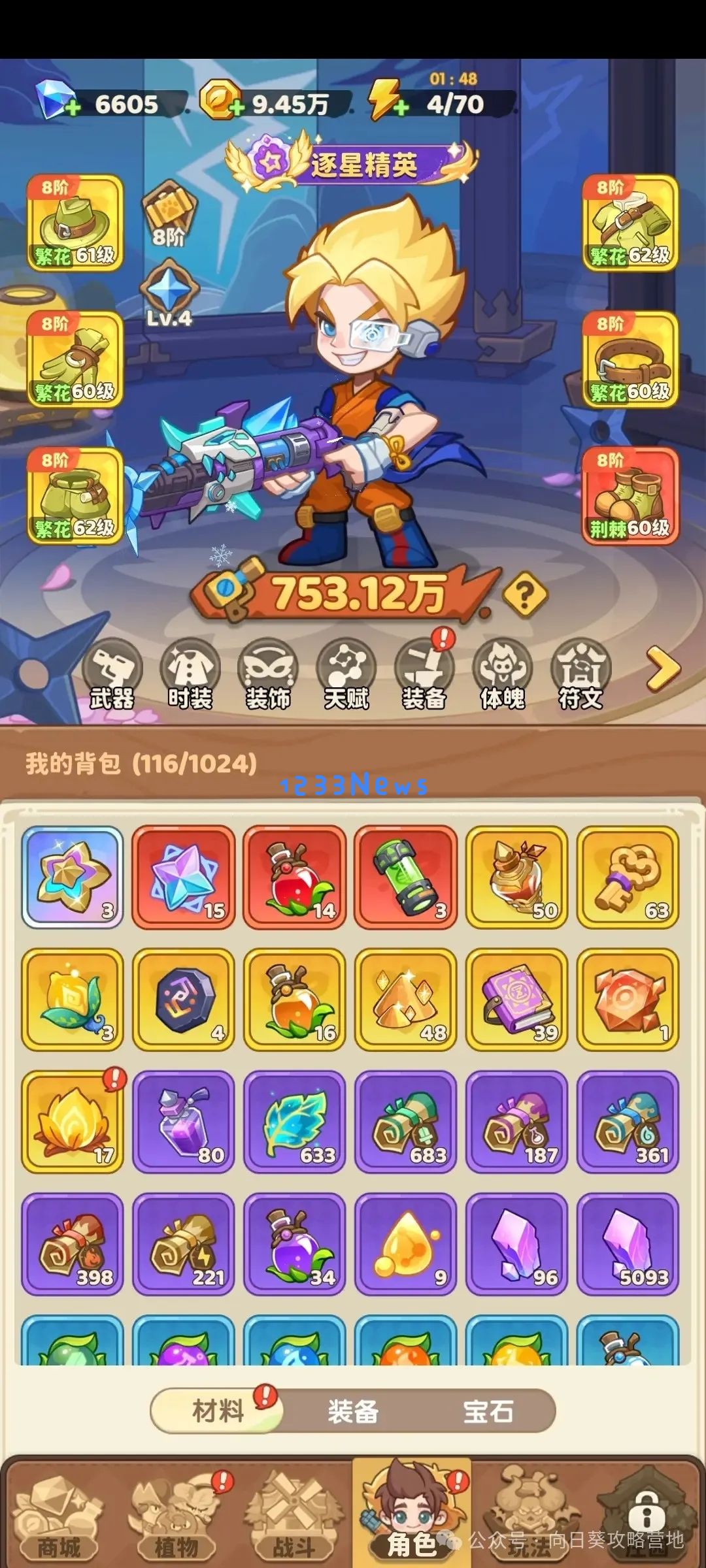Select the 繁花 61级 hat equipment slot
Viewport: 706px width, 1568px height.
pos(75,223)
